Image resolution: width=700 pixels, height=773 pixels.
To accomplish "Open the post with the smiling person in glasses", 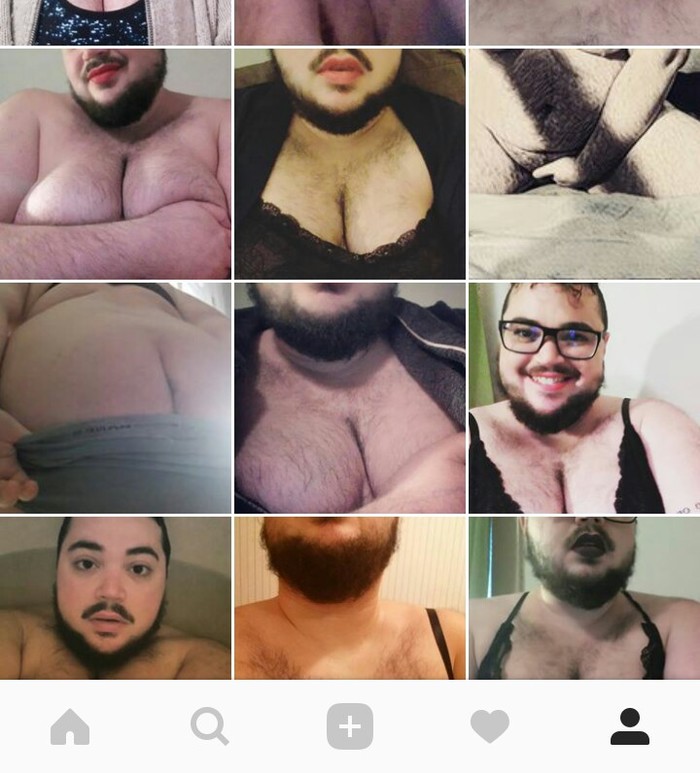I will click(x=584, y=398).
